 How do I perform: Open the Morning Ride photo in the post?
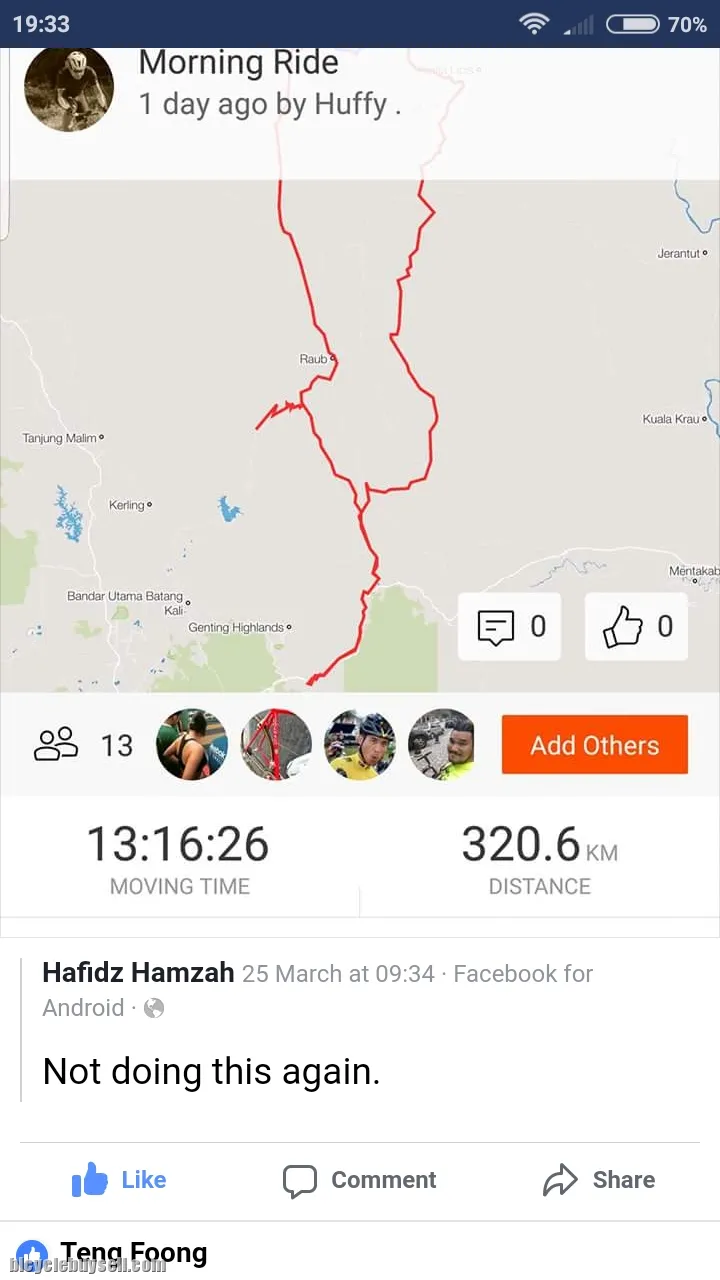point(360,480)
